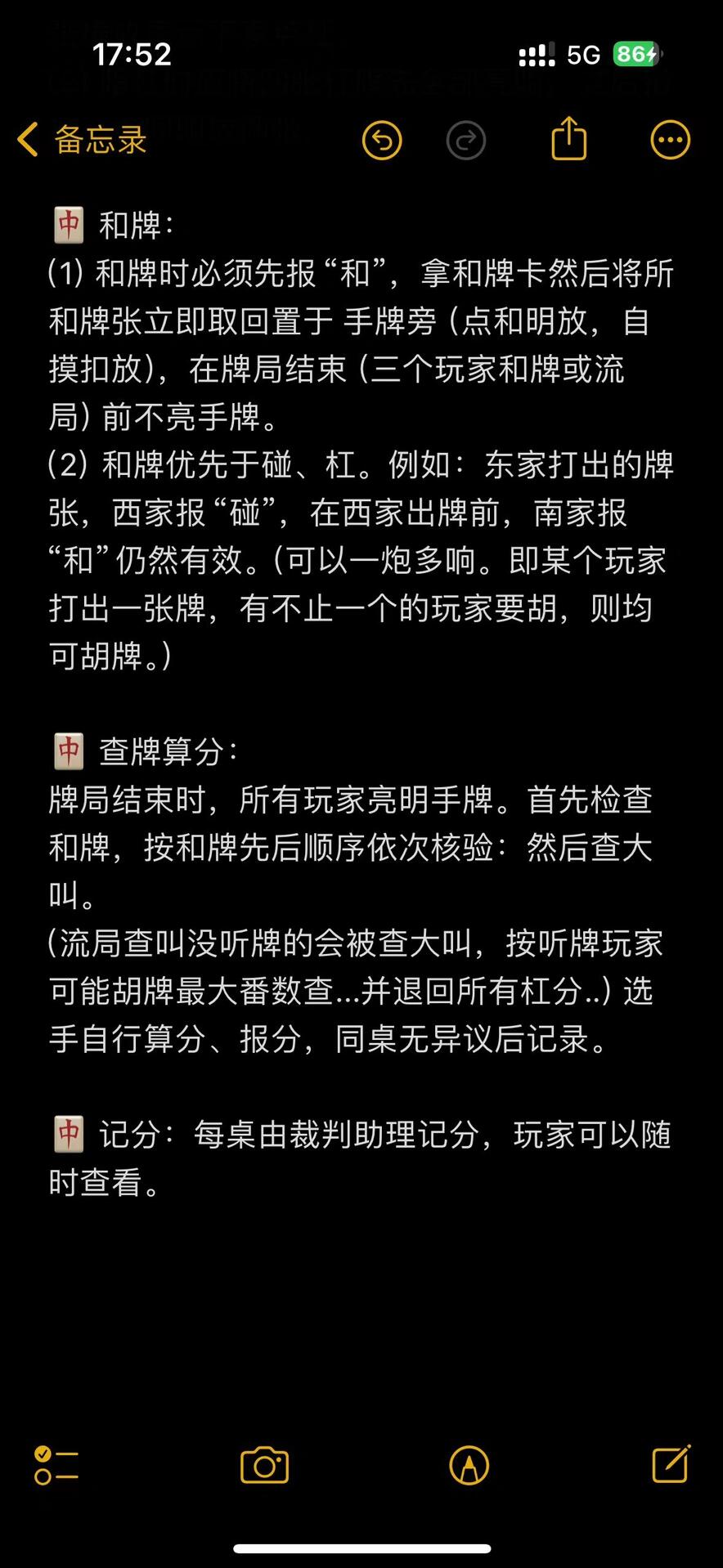Share this note

(x=569, y=138)
